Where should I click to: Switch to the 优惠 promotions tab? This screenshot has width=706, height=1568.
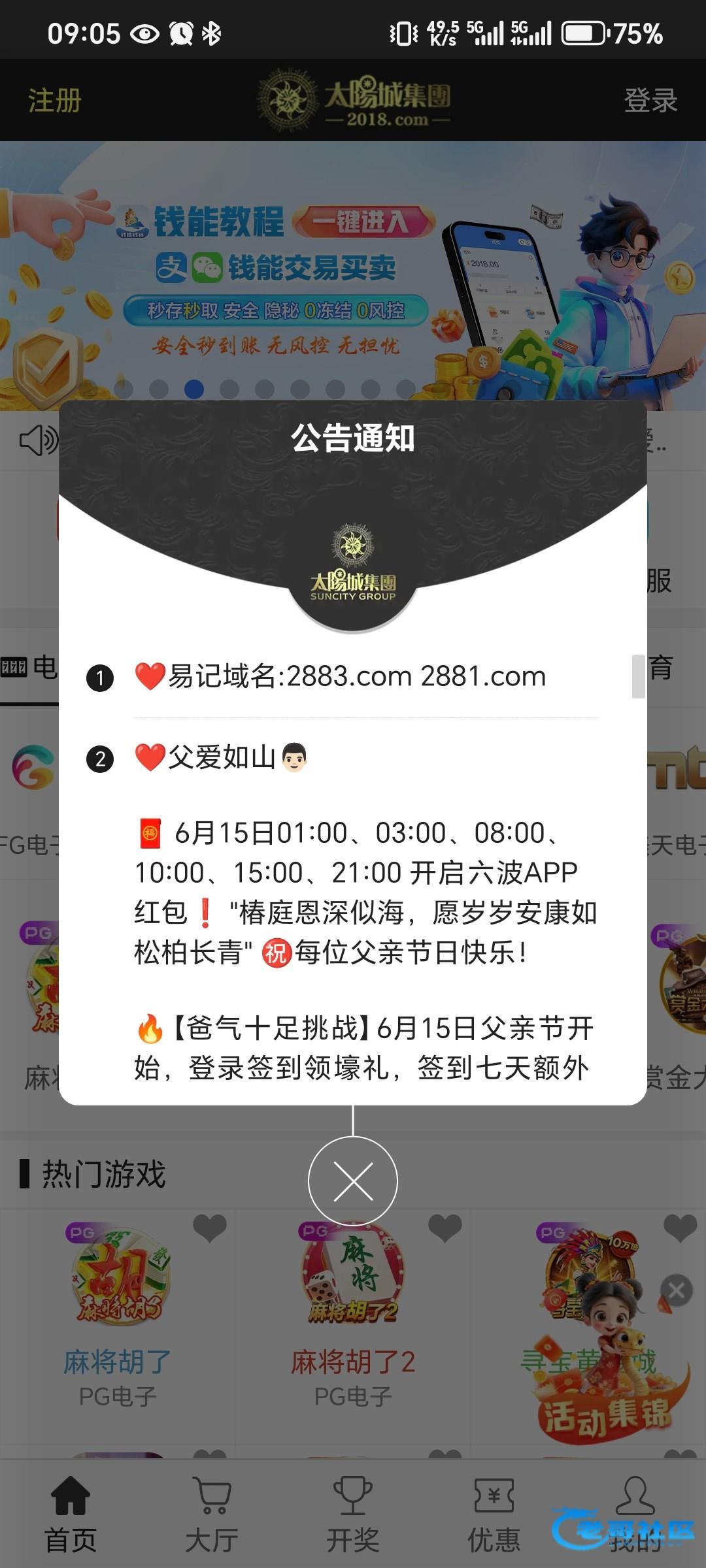[x=494, y=1514]
